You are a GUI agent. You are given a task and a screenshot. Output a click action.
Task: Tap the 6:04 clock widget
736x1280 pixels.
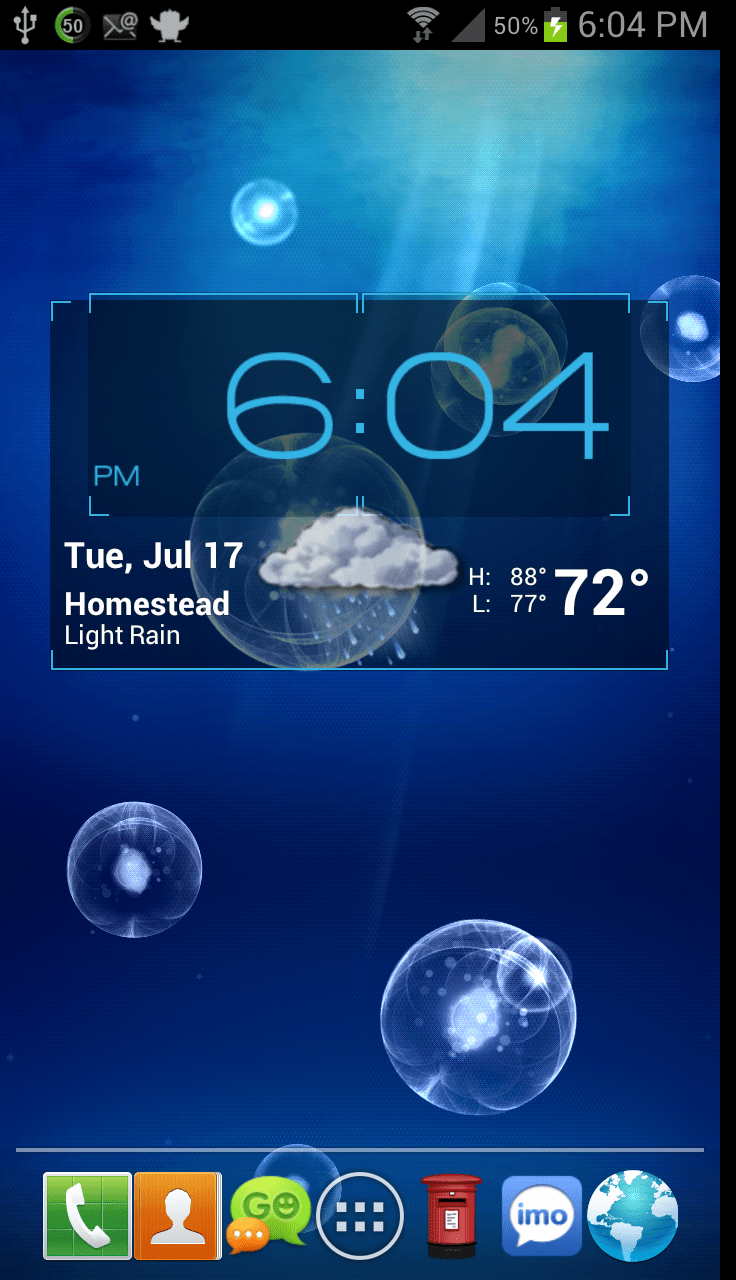tap(360, 405)
